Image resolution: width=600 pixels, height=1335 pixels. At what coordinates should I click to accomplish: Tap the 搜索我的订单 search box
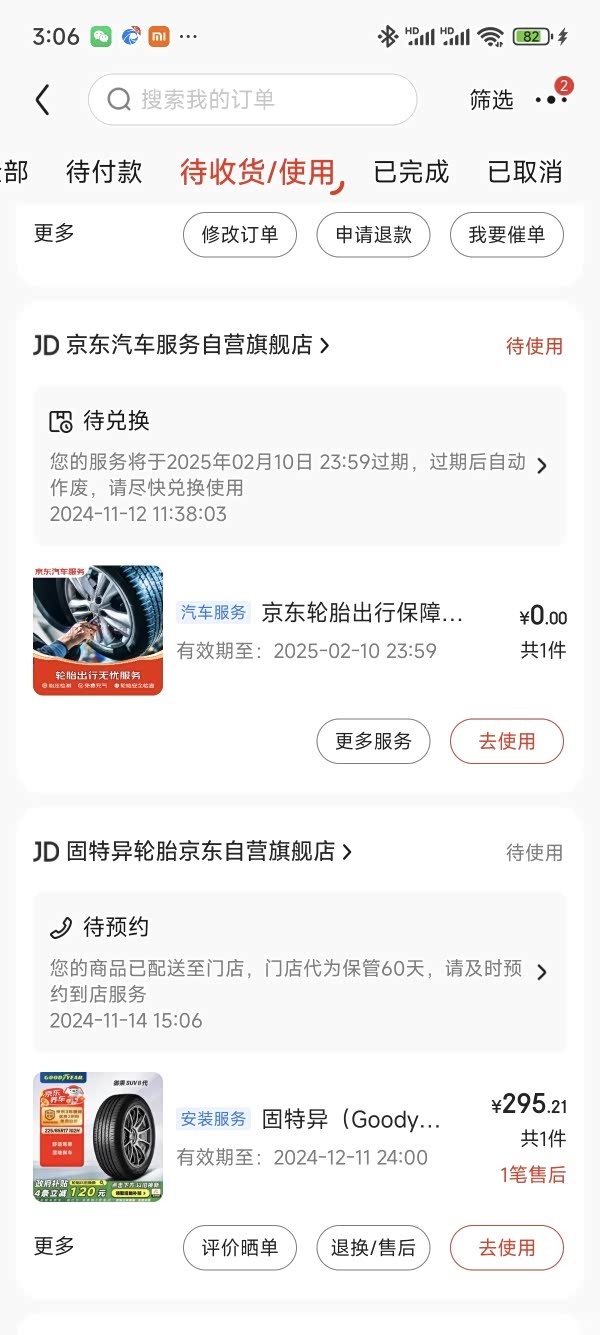coord(252,99)
